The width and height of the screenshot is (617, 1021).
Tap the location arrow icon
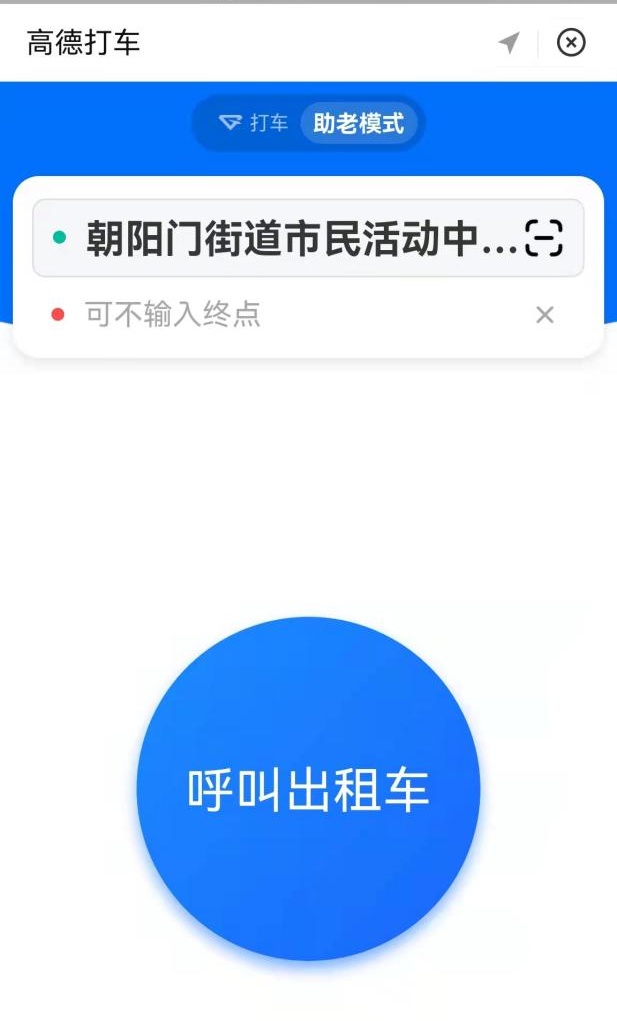[x=509, y=43]
